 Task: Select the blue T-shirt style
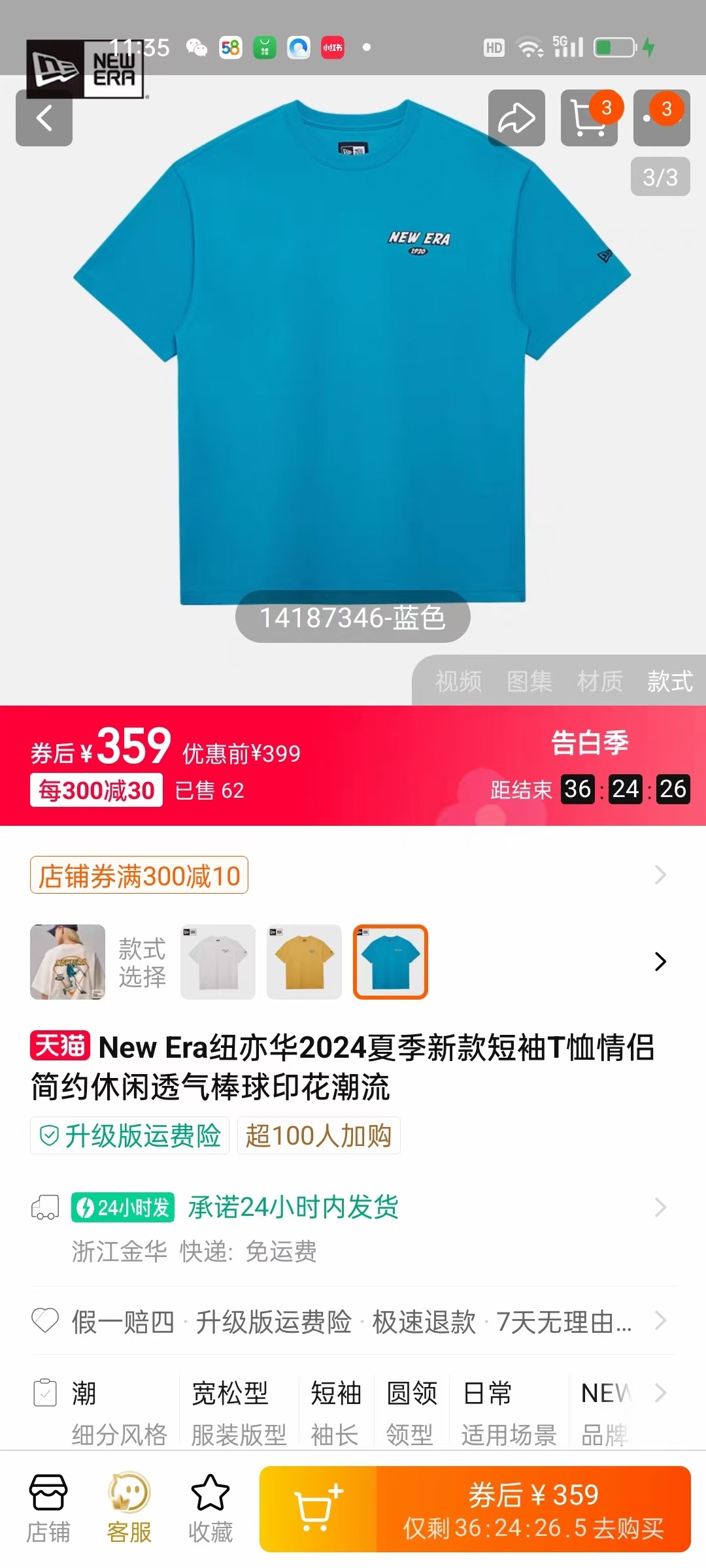[x=390, y=962]
